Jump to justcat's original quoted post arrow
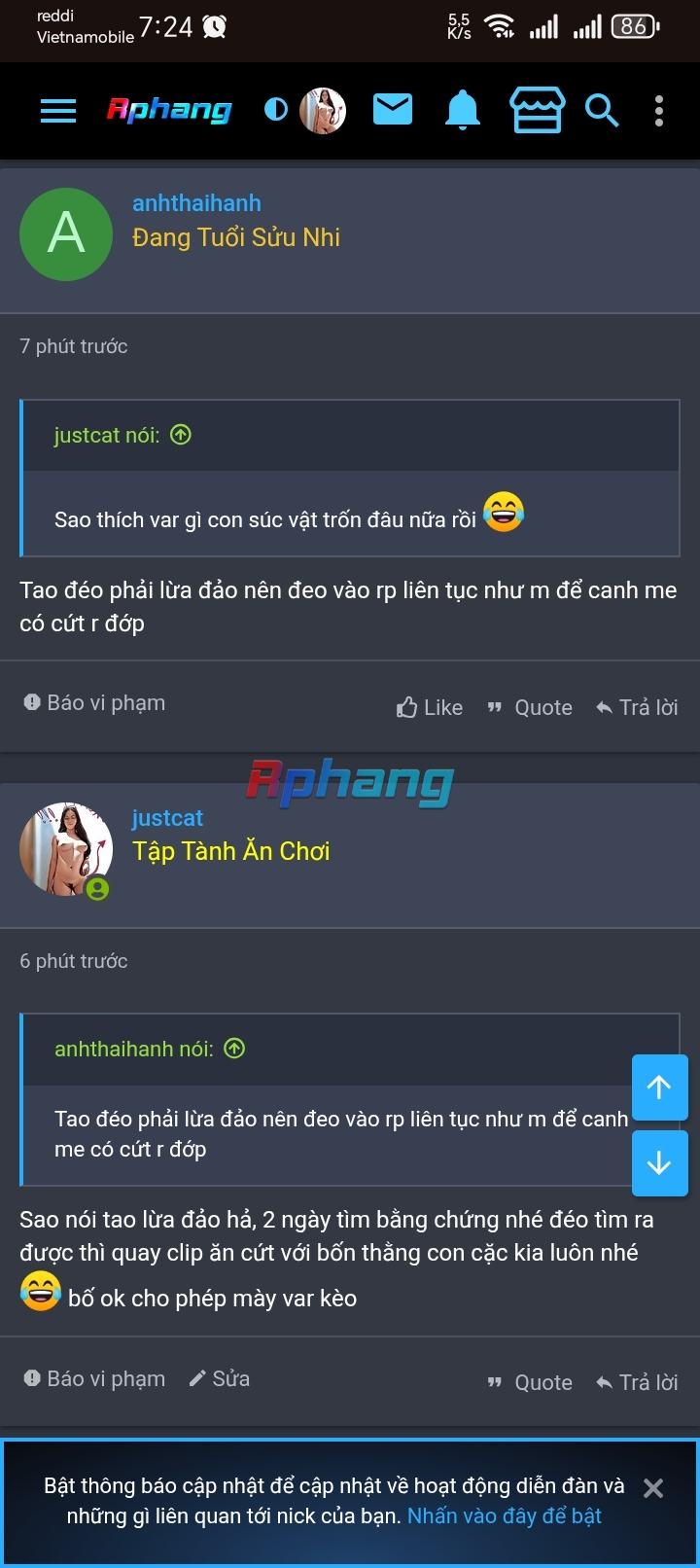Screen dimensions: 700x1568 pos(181,435)
